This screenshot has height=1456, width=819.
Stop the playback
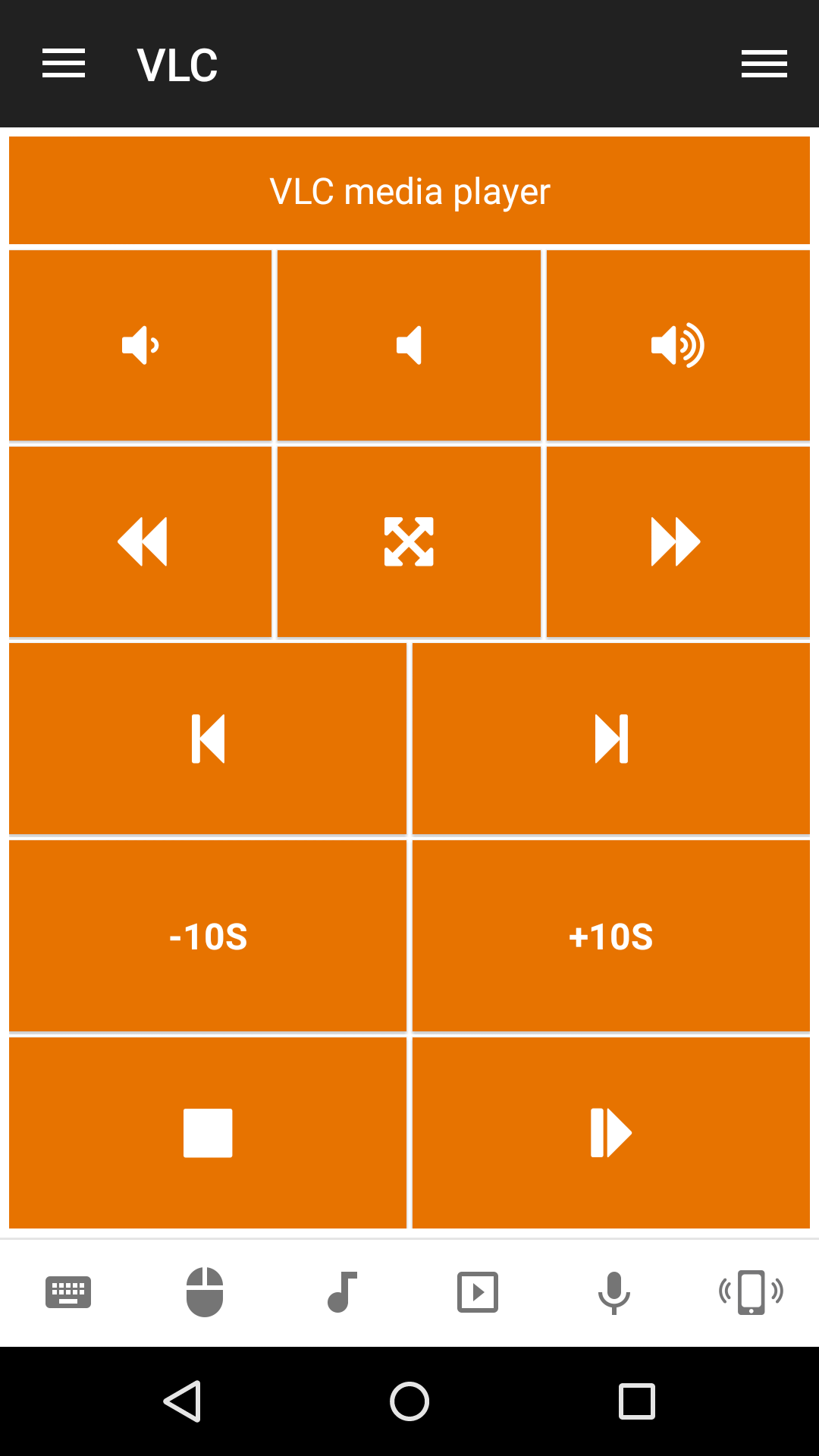(x=208, y=1133)
